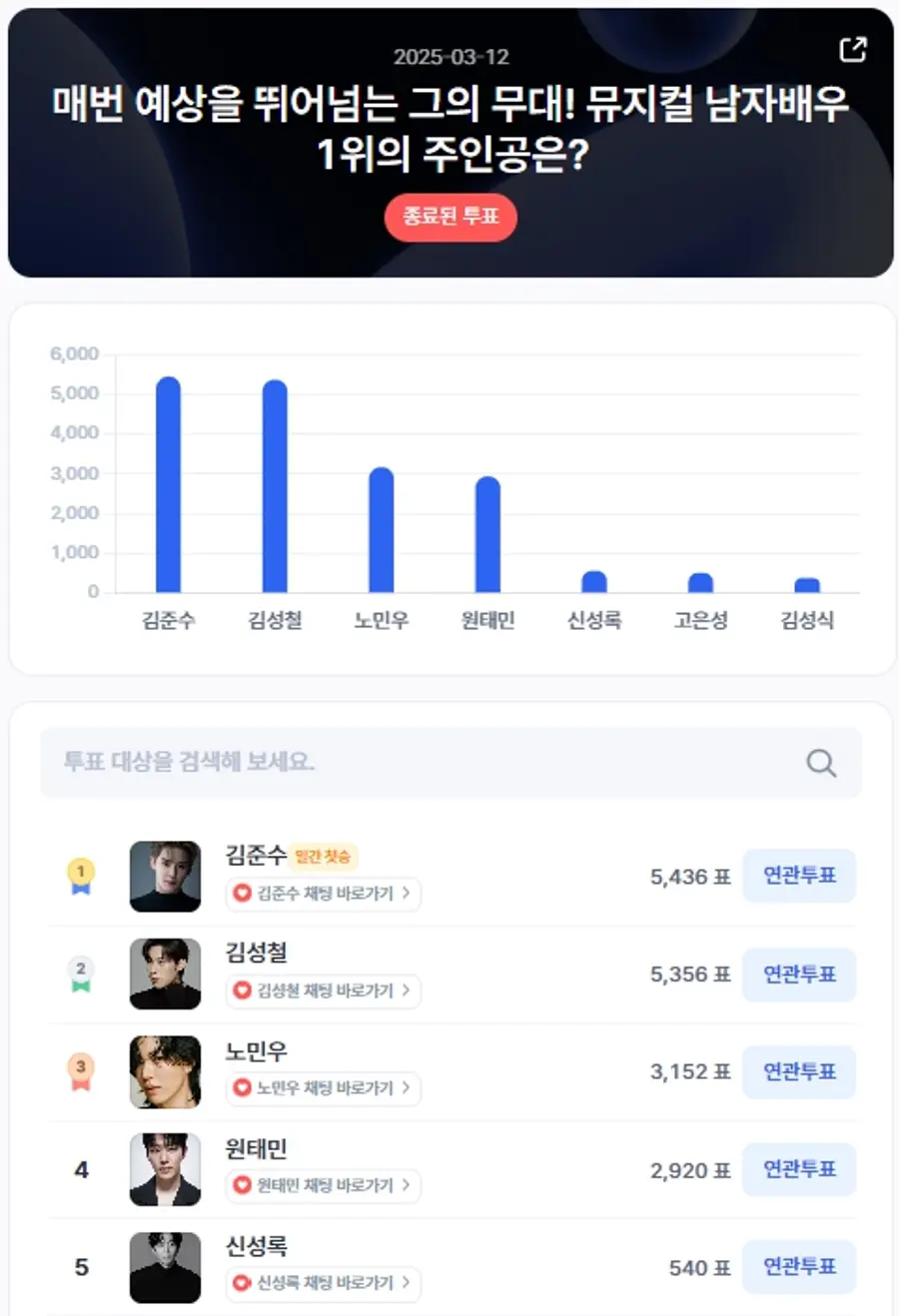This screenshot has width=899, height=1316.
Task: Open the 노민우 채팅 바로가기 link
Action: 322,1090
